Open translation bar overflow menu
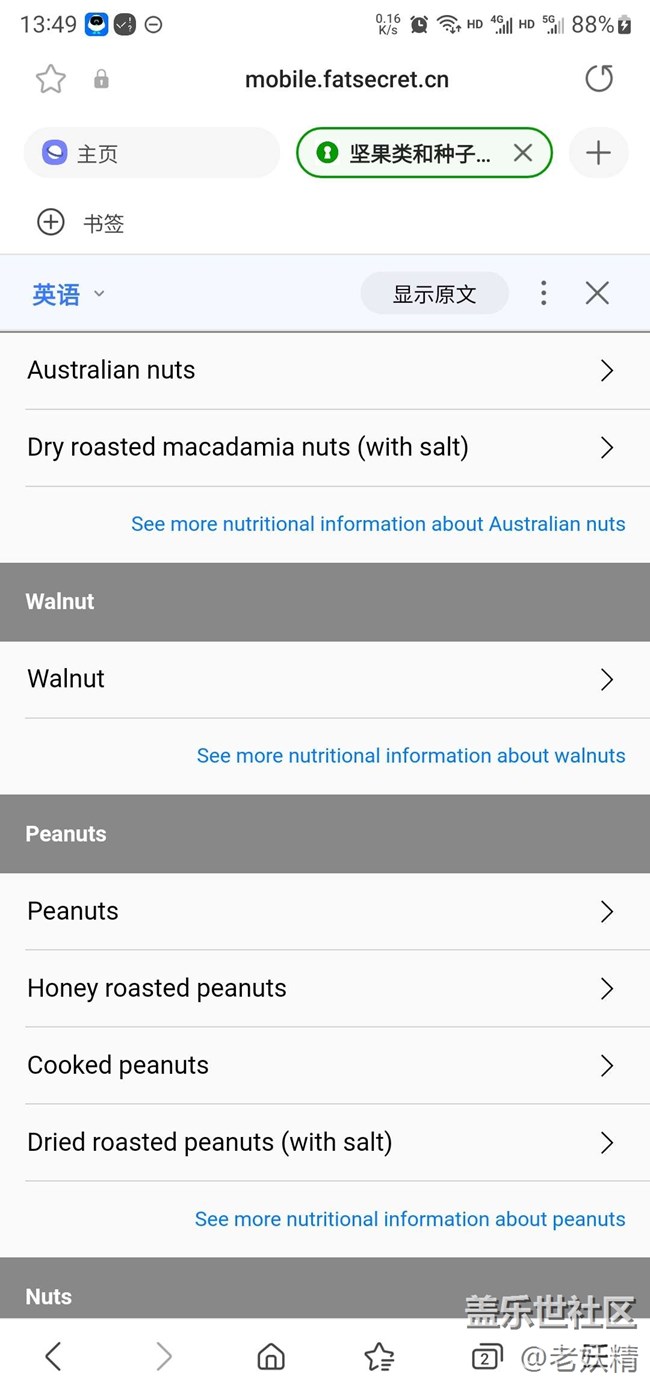This screenshot has height=1394, width=650. pyautogui.click(x=544, y=293)
